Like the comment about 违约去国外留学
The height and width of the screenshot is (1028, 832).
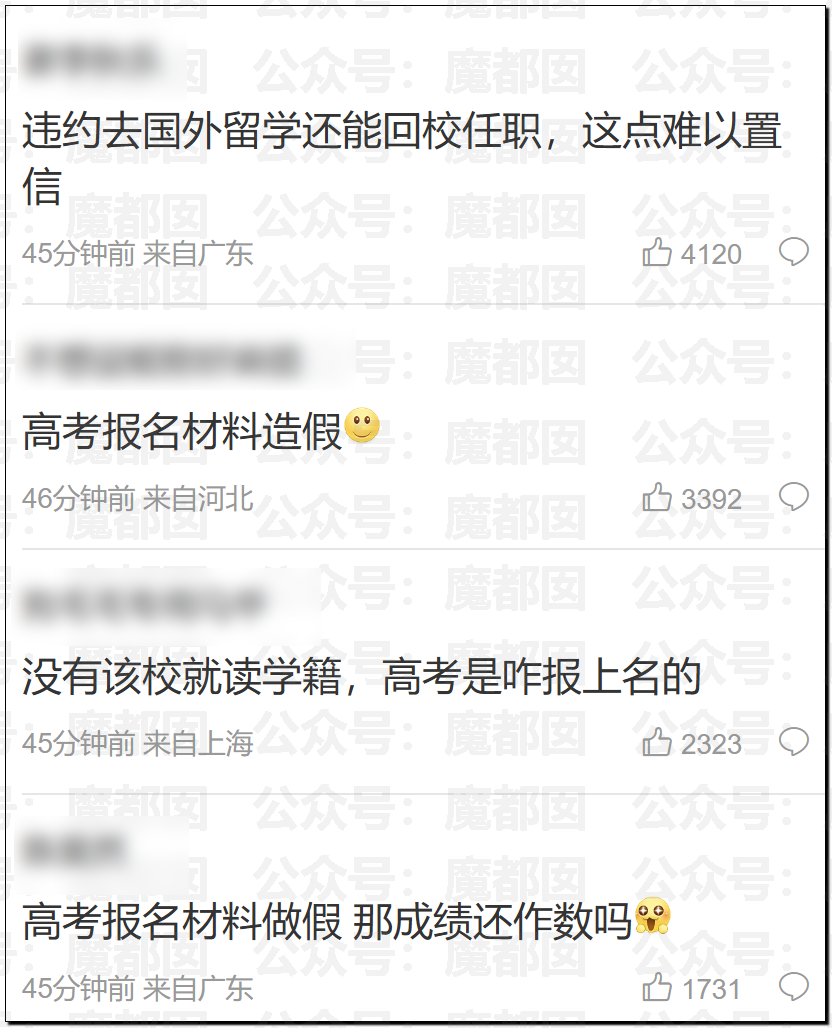click(658, 253)
